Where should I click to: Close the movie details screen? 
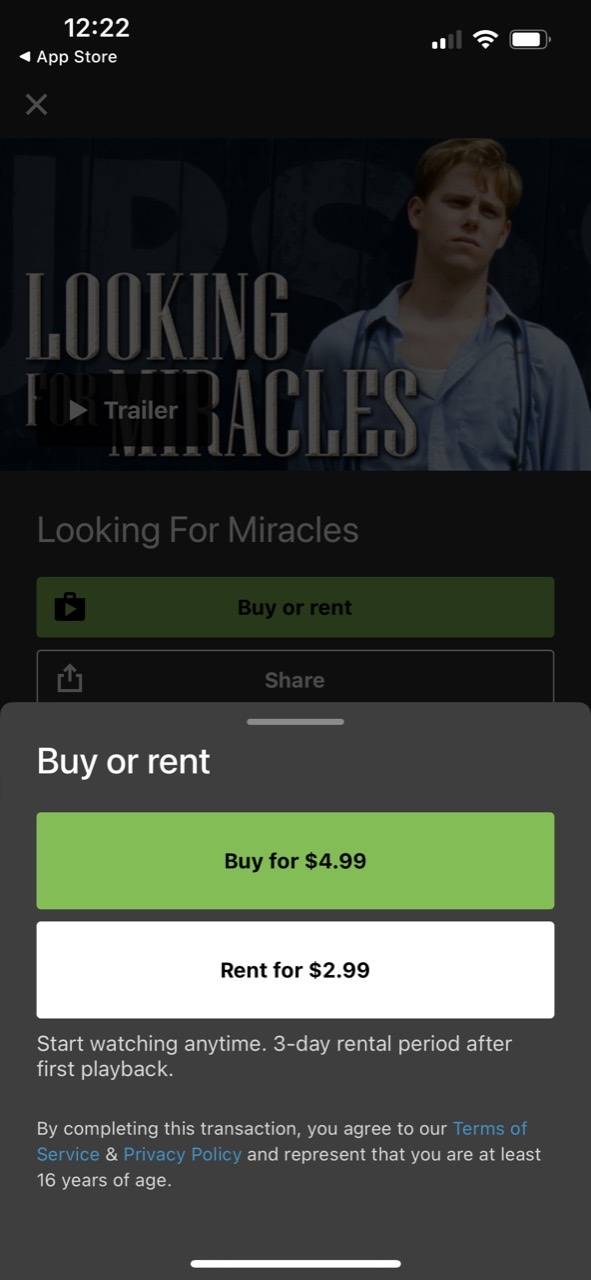(x=36, y=104)
